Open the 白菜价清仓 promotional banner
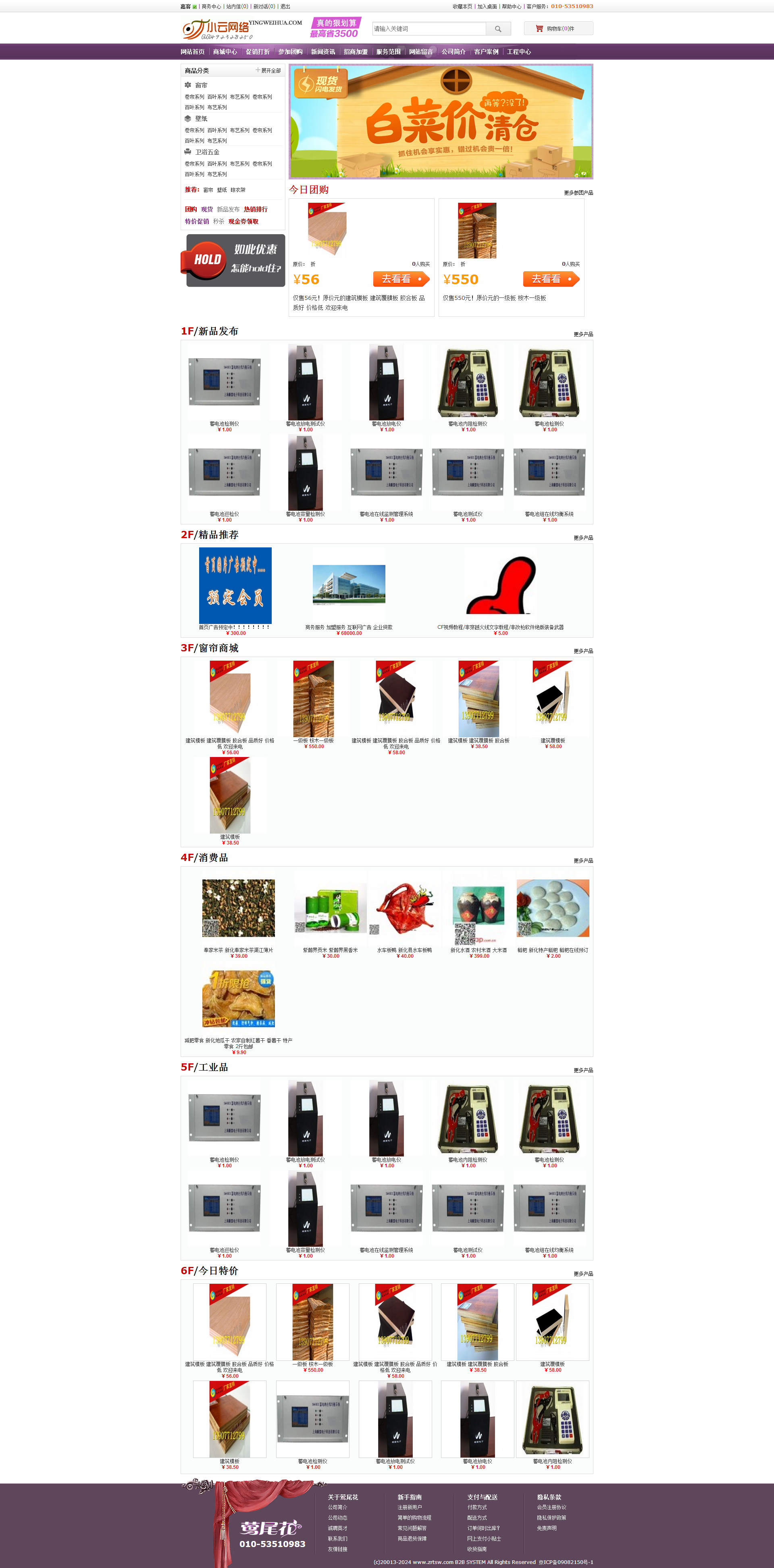This screenshot has height=1568, width=774. pyautogui.click(x=441, y=122)
